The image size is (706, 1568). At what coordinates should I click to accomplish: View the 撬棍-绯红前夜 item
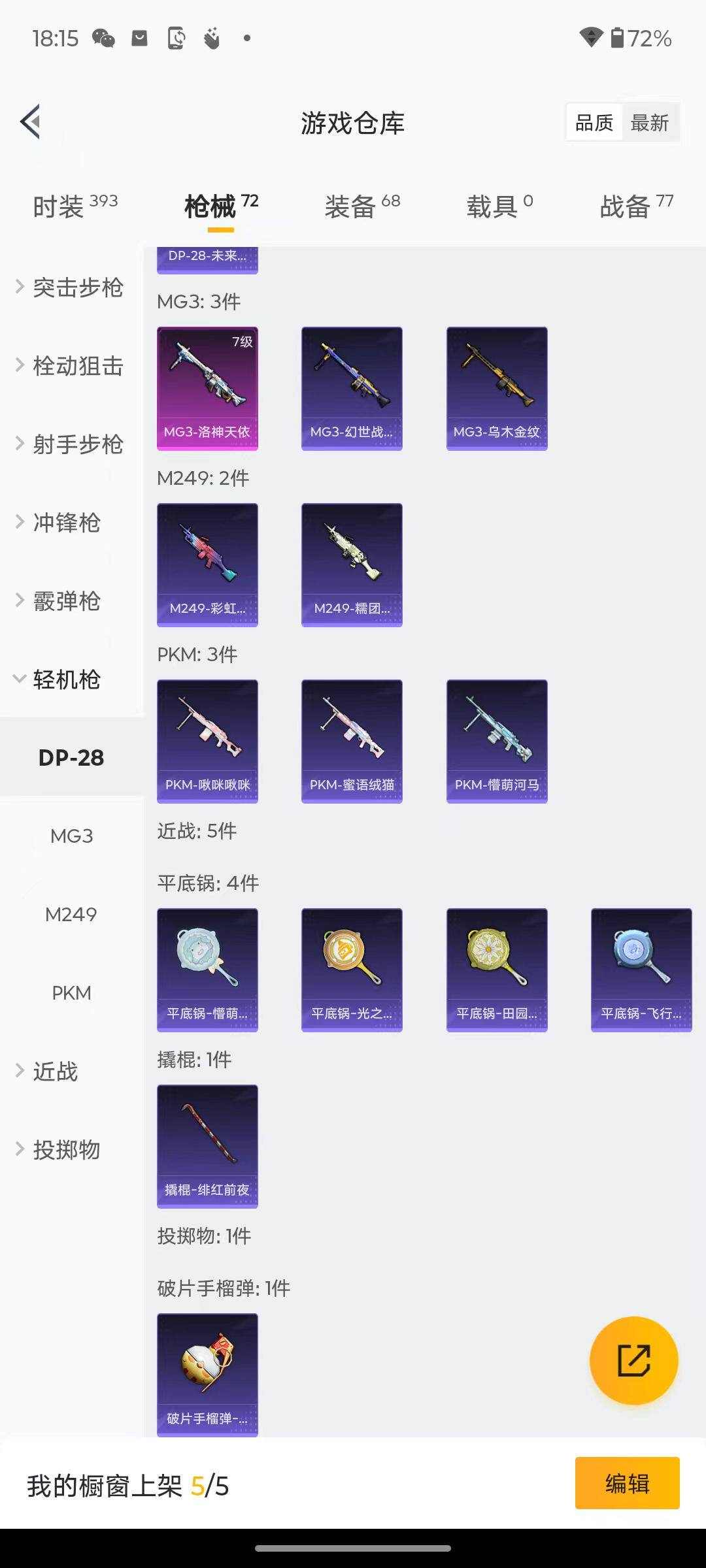pos(207,1147)
